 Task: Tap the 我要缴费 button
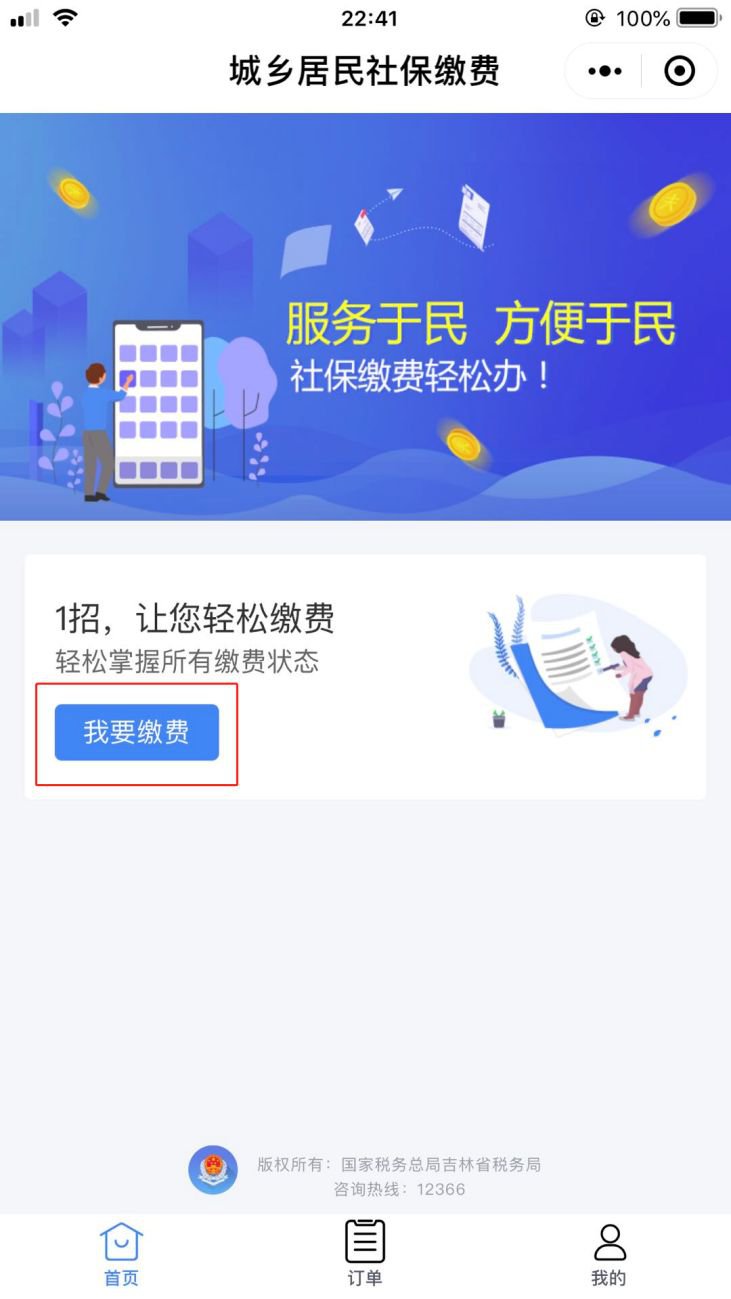pos(137,732)
